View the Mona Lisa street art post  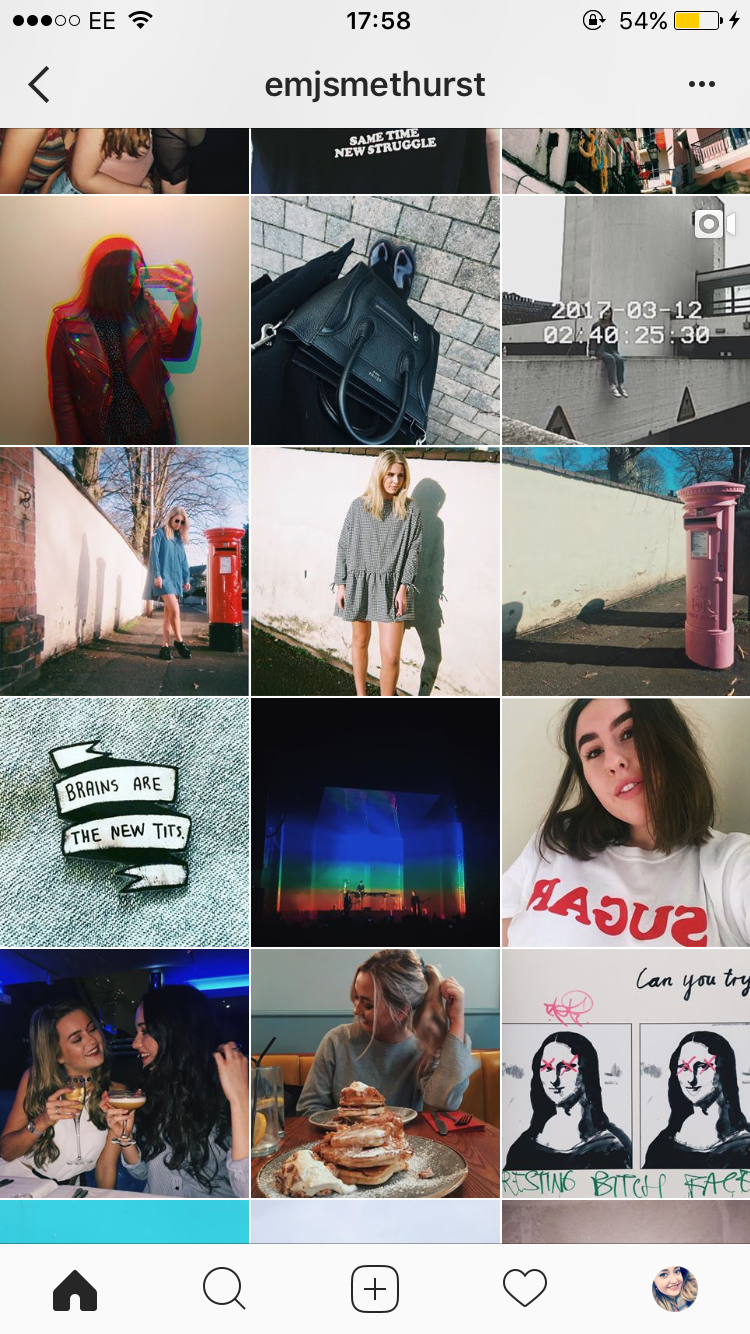(626, 1073)
